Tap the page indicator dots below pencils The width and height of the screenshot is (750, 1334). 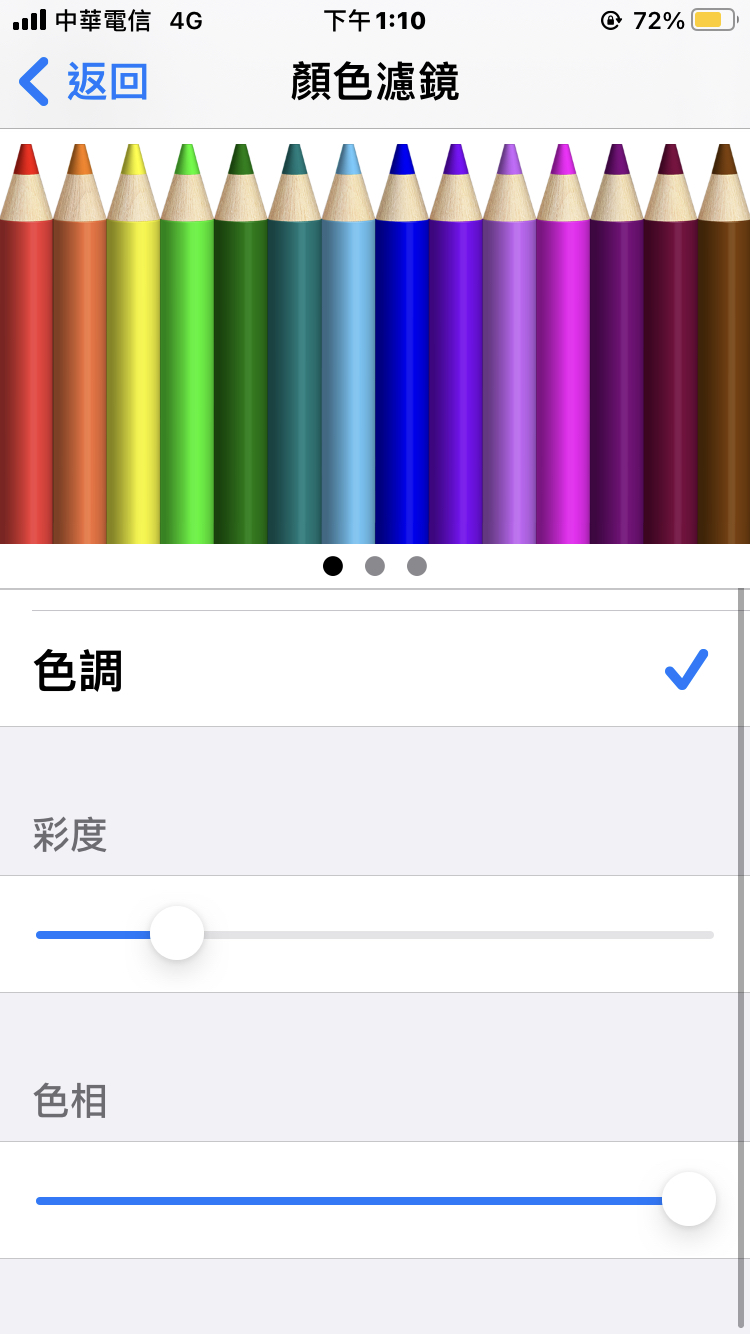tap(375, 566)
